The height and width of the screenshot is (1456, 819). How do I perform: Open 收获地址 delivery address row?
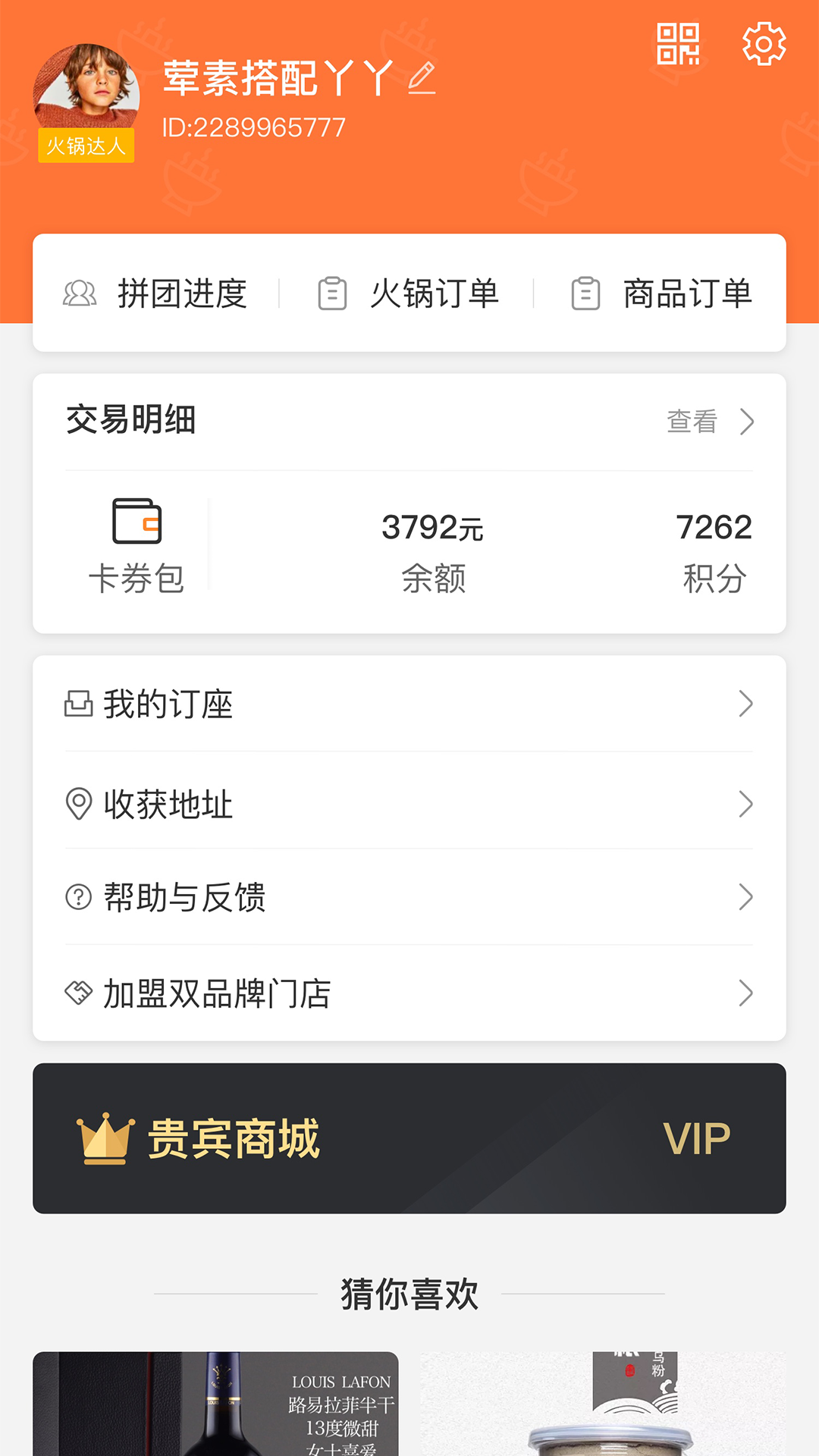click(409, 804)
